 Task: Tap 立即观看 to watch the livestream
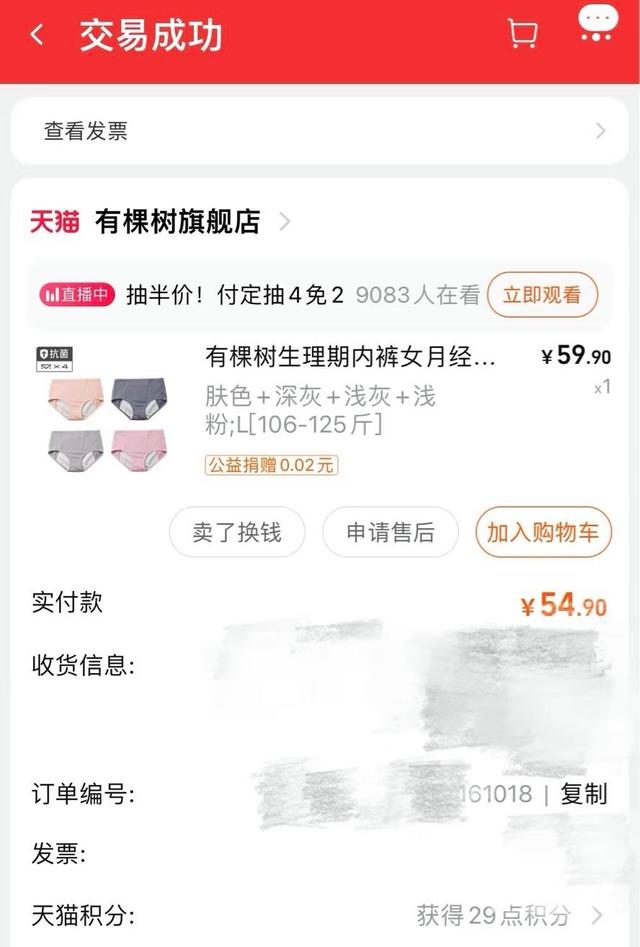click(x=542, y=295)
